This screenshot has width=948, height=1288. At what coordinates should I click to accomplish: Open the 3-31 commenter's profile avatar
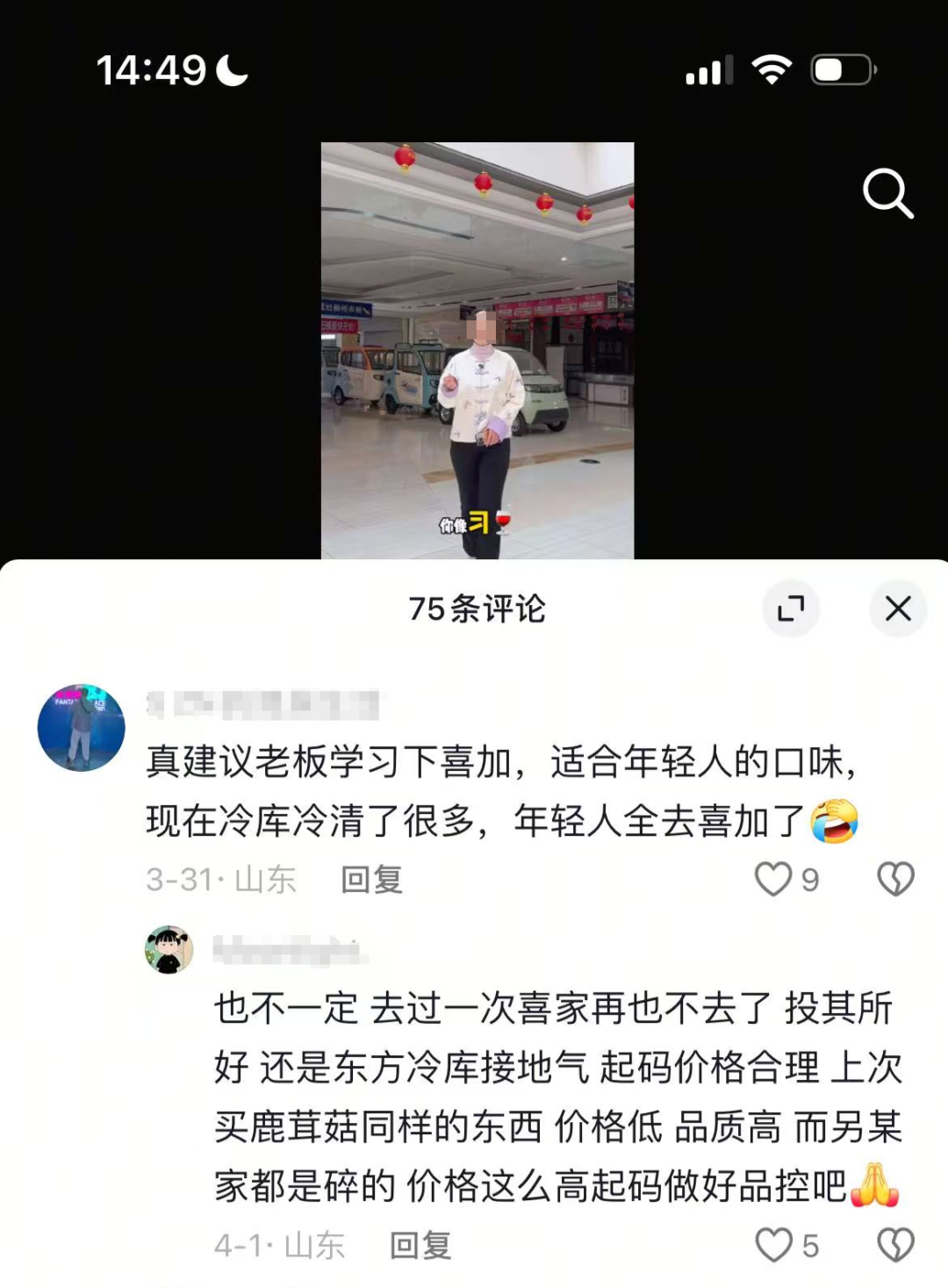pos(81,728)
